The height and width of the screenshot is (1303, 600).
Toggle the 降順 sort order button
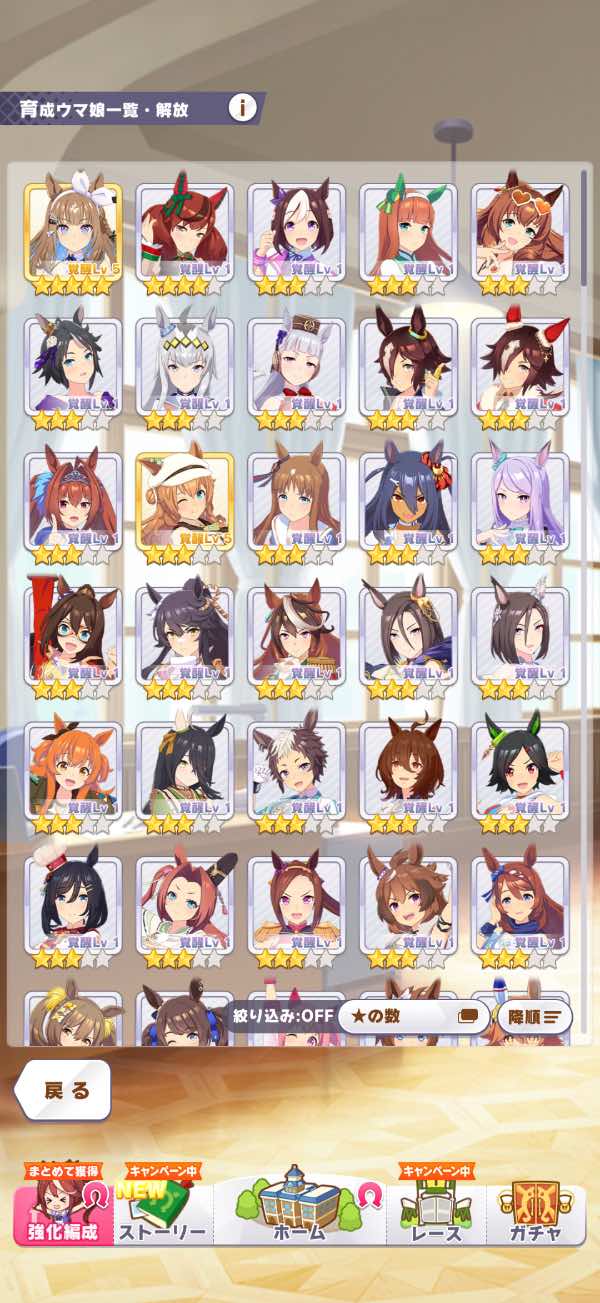point(534,1017)
